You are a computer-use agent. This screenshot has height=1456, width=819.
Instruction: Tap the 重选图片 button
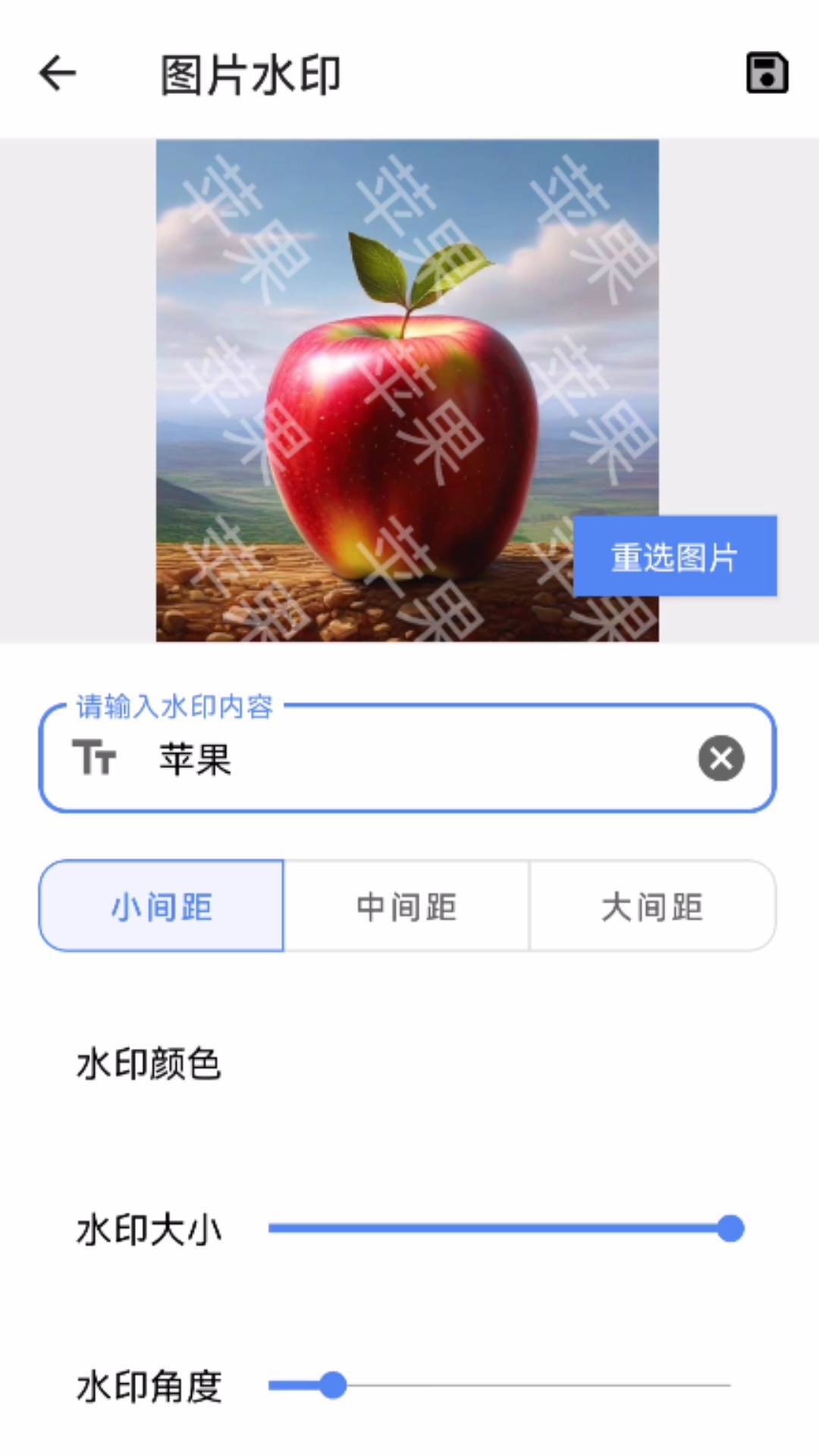(x=675, y=557)
